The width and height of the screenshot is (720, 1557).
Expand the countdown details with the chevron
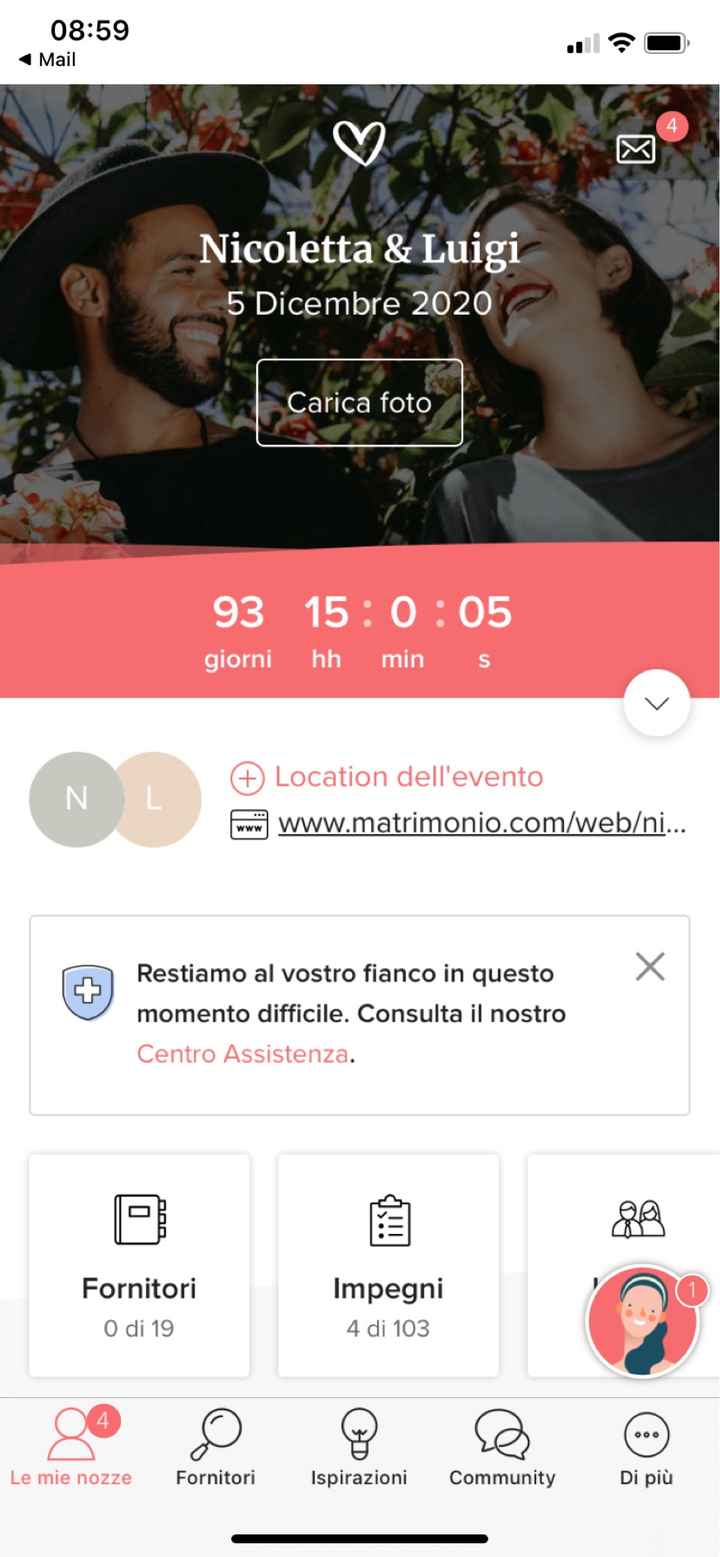click(656, 703)
